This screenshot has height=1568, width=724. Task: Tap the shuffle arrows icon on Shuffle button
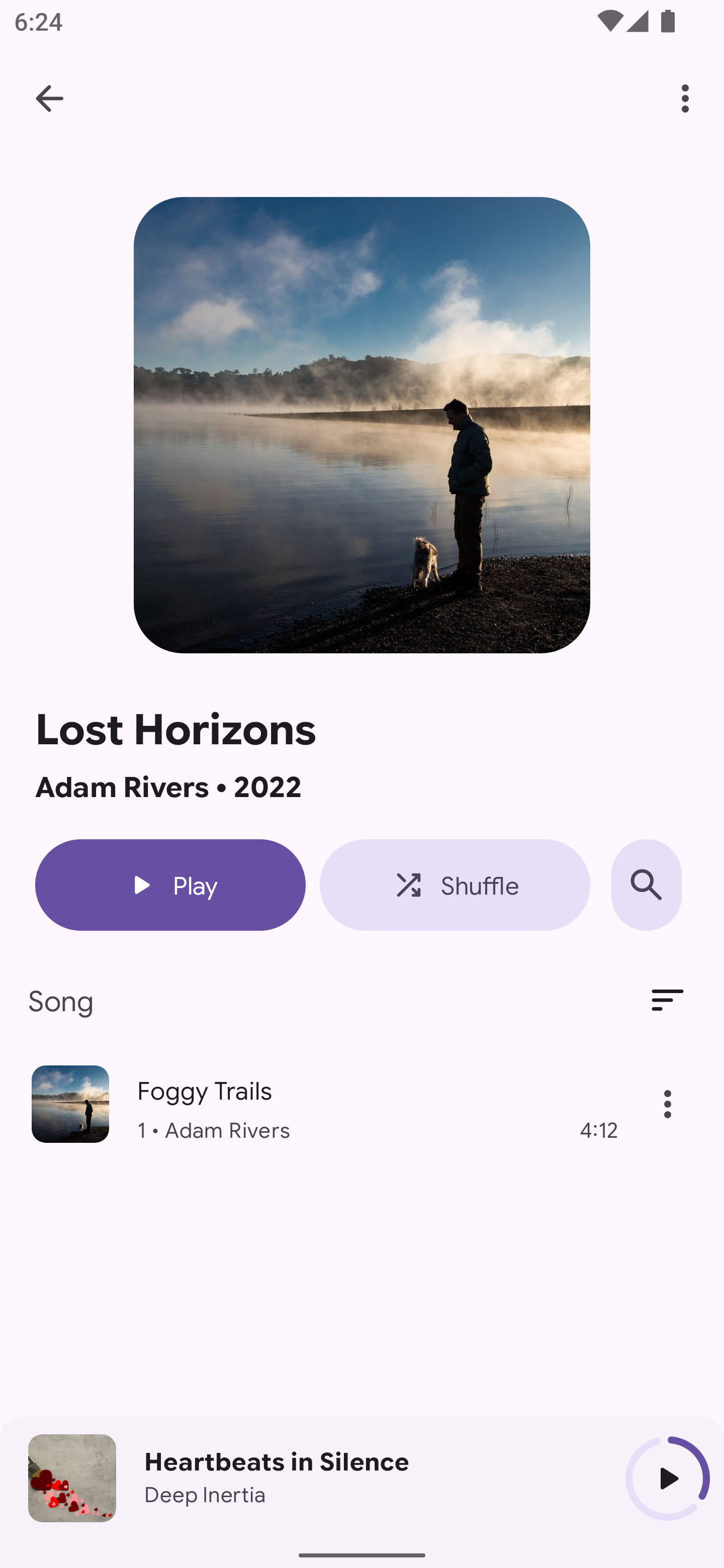409,885
